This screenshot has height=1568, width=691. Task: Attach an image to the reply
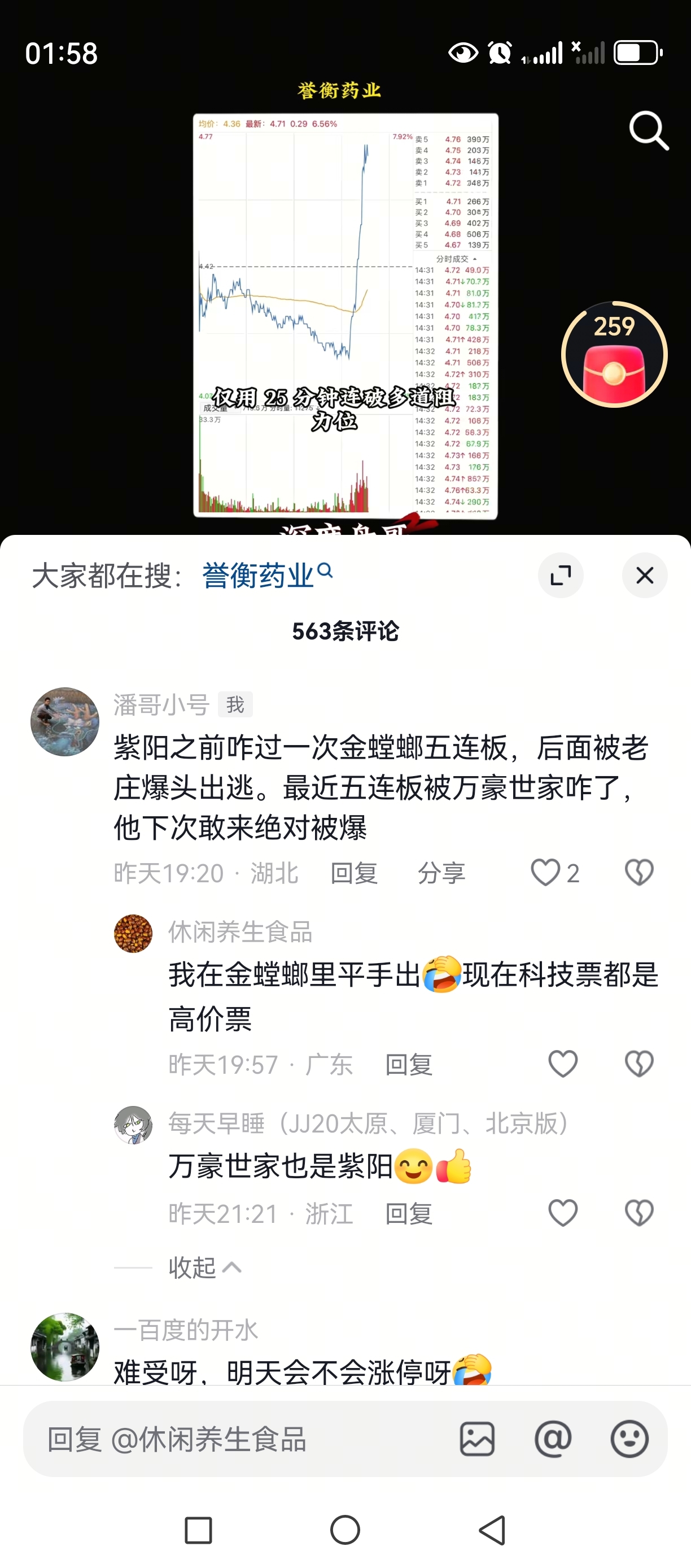pos(477,1439)
